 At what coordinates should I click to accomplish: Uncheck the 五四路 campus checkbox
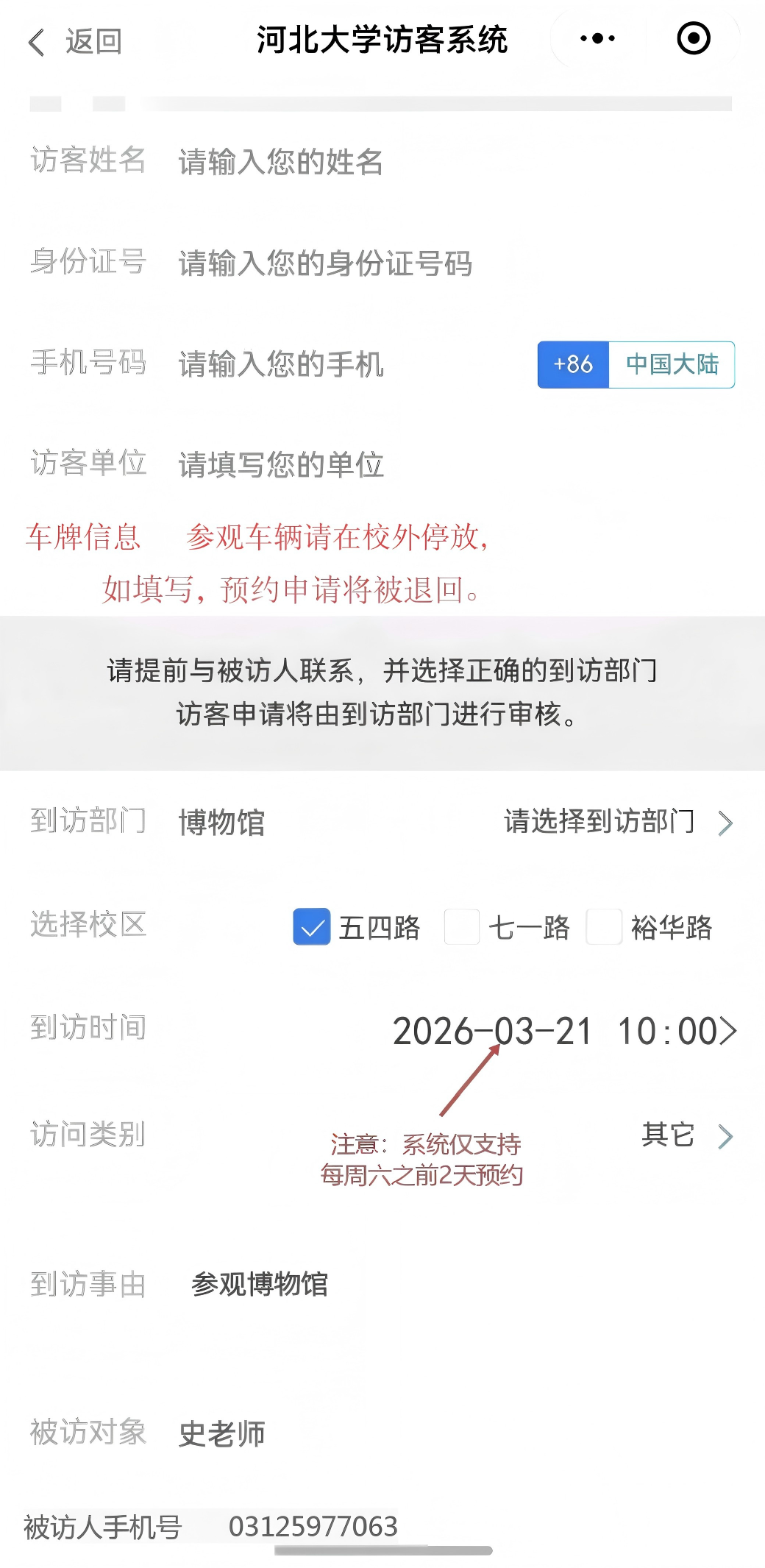point(312,926)
